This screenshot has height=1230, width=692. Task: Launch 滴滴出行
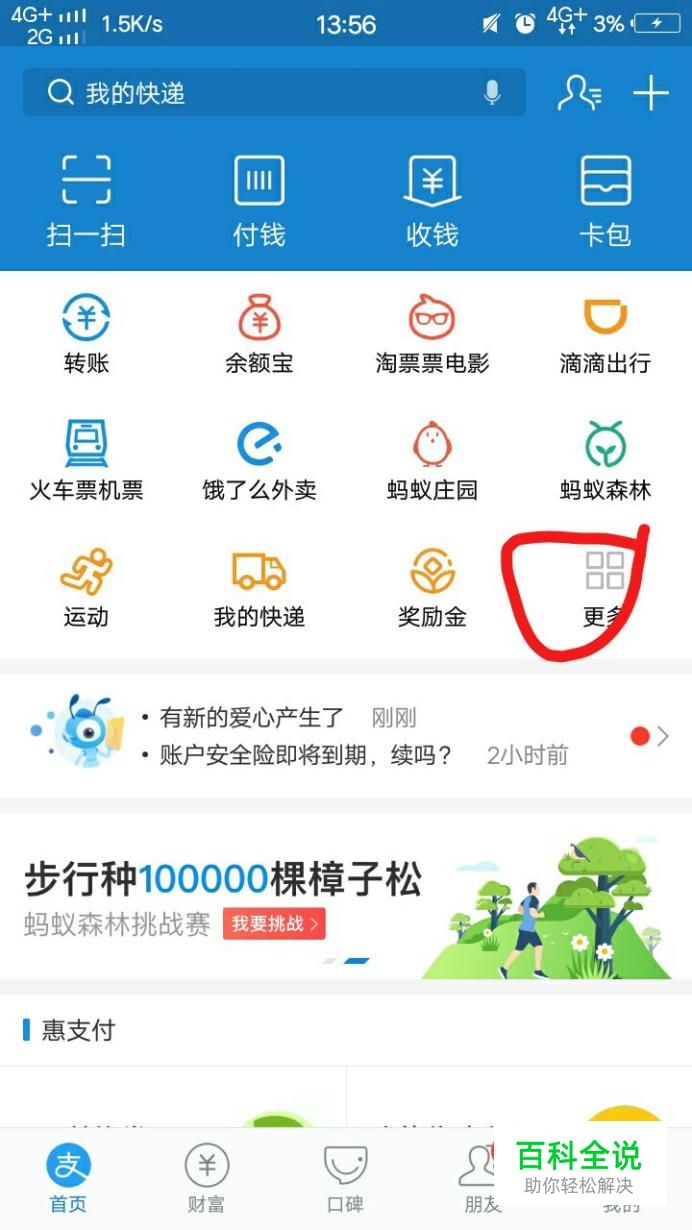[605, 335]
